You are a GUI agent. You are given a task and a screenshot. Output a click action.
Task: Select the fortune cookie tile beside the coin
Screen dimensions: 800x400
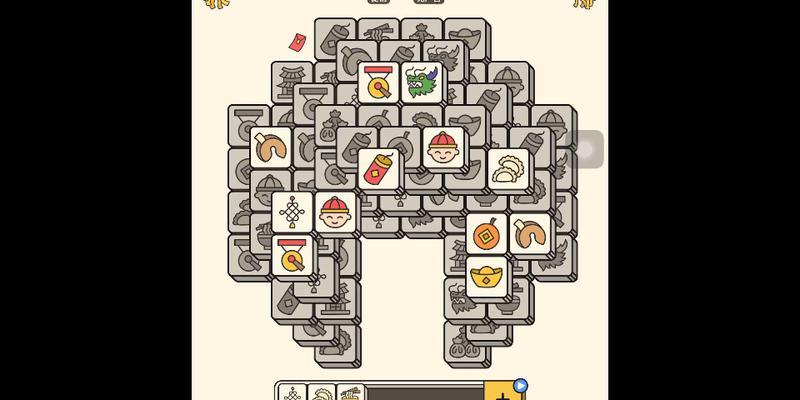[529, 234]
